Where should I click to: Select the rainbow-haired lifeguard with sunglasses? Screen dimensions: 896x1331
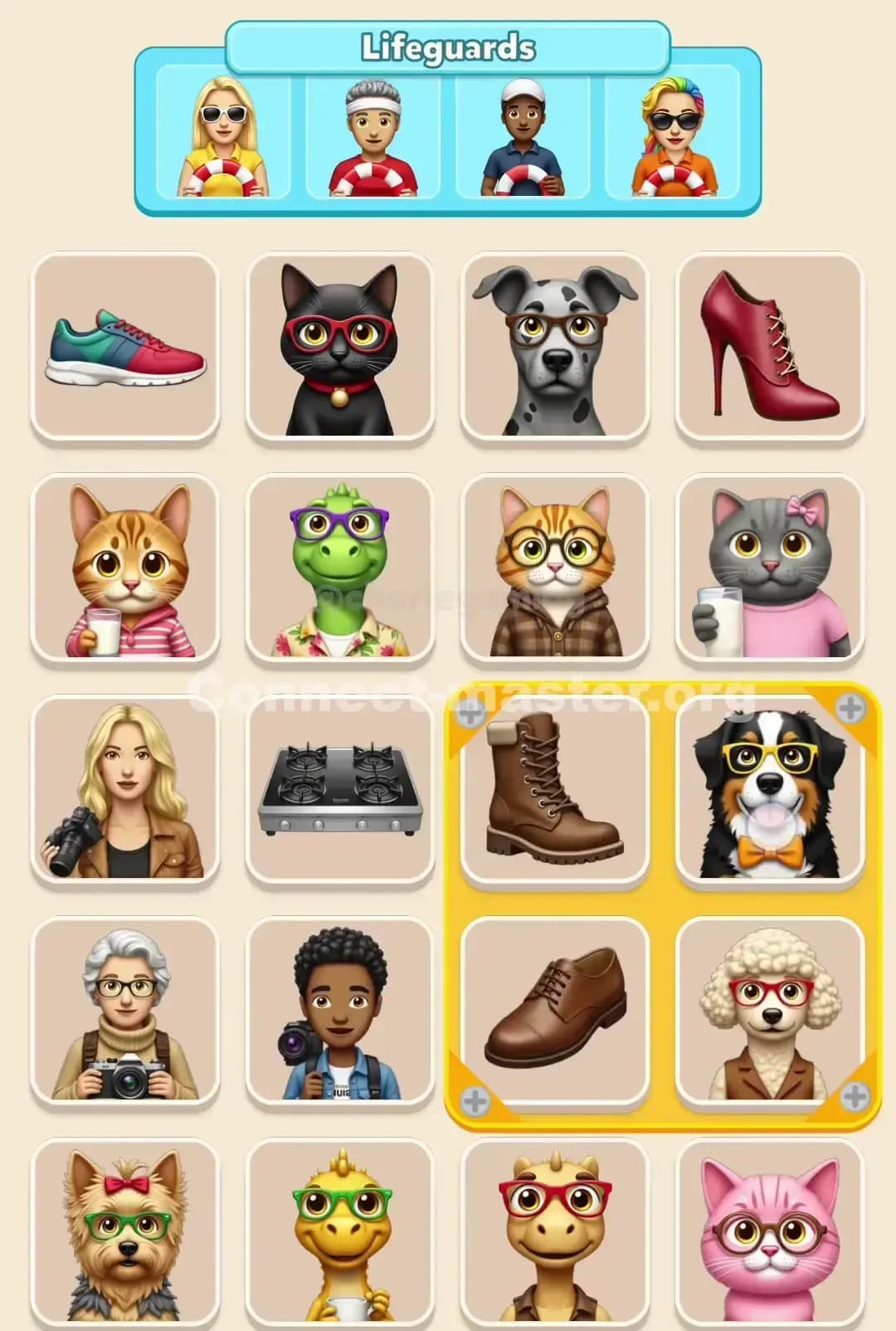[672, 137]
